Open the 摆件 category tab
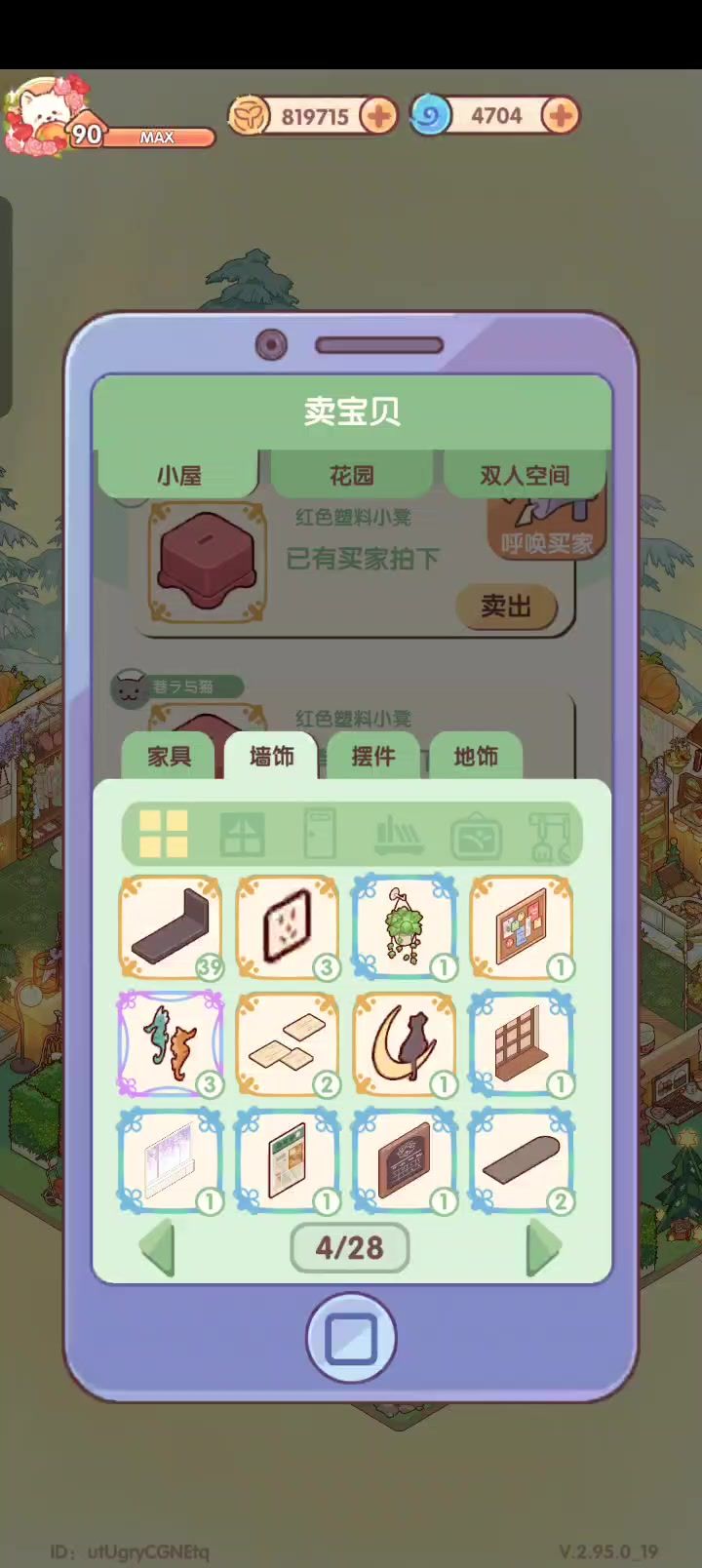The height and width of the screenshot is (1568, 702). [x=373, y=757]
